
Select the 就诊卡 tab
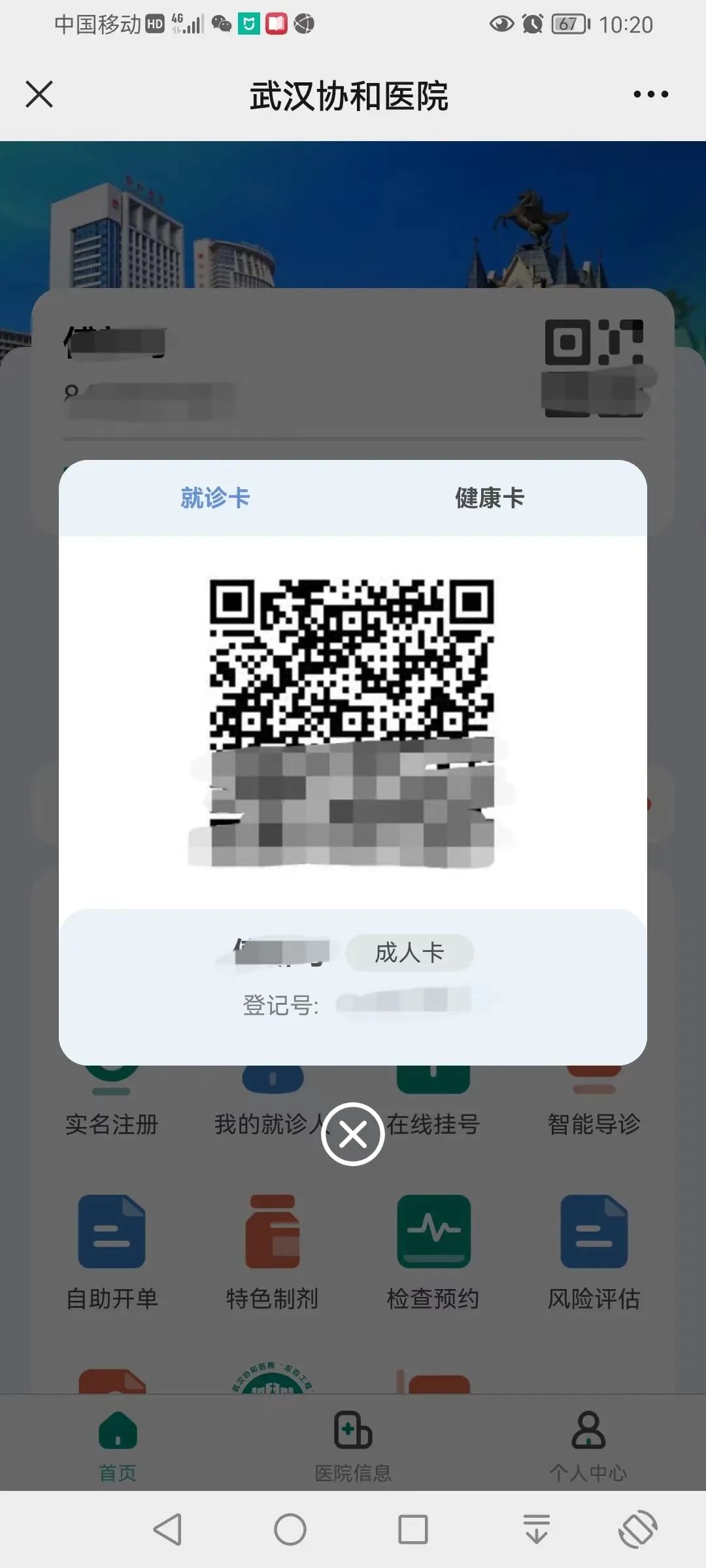click(215, 498)
